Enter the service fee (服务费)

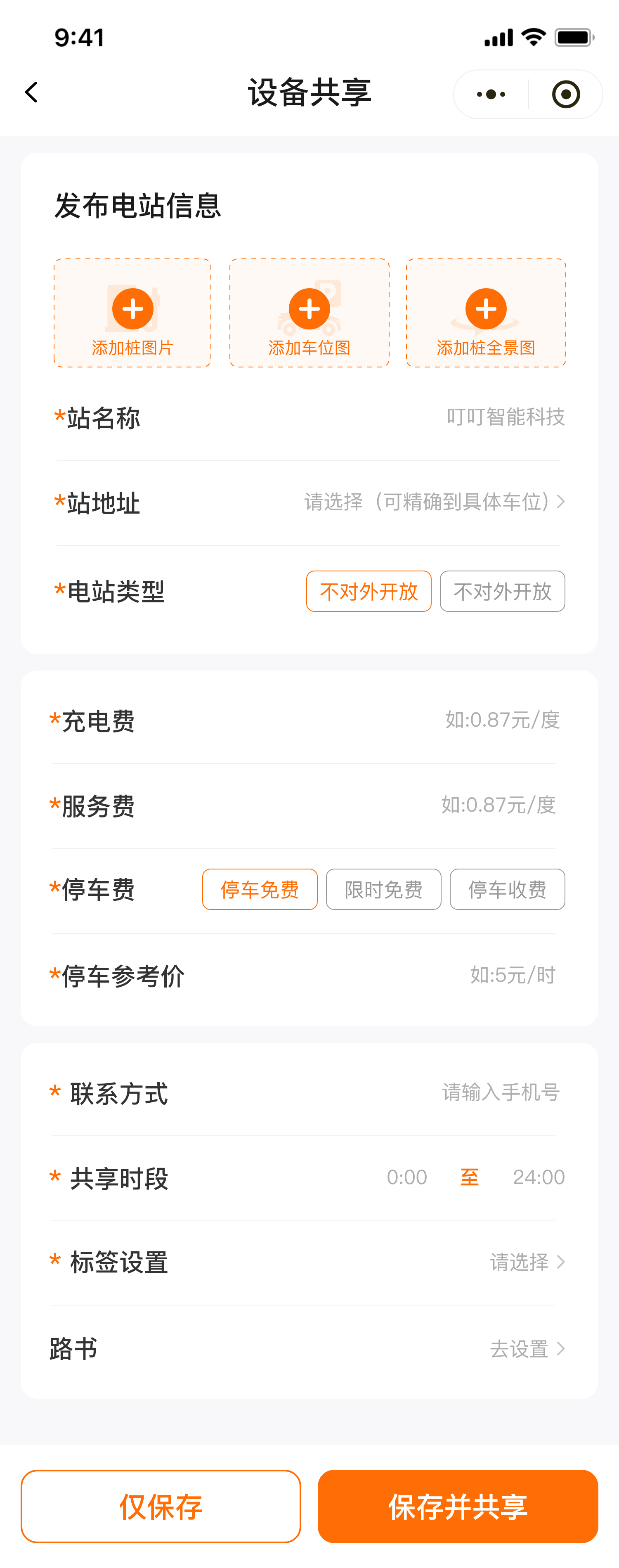[498, 805]
